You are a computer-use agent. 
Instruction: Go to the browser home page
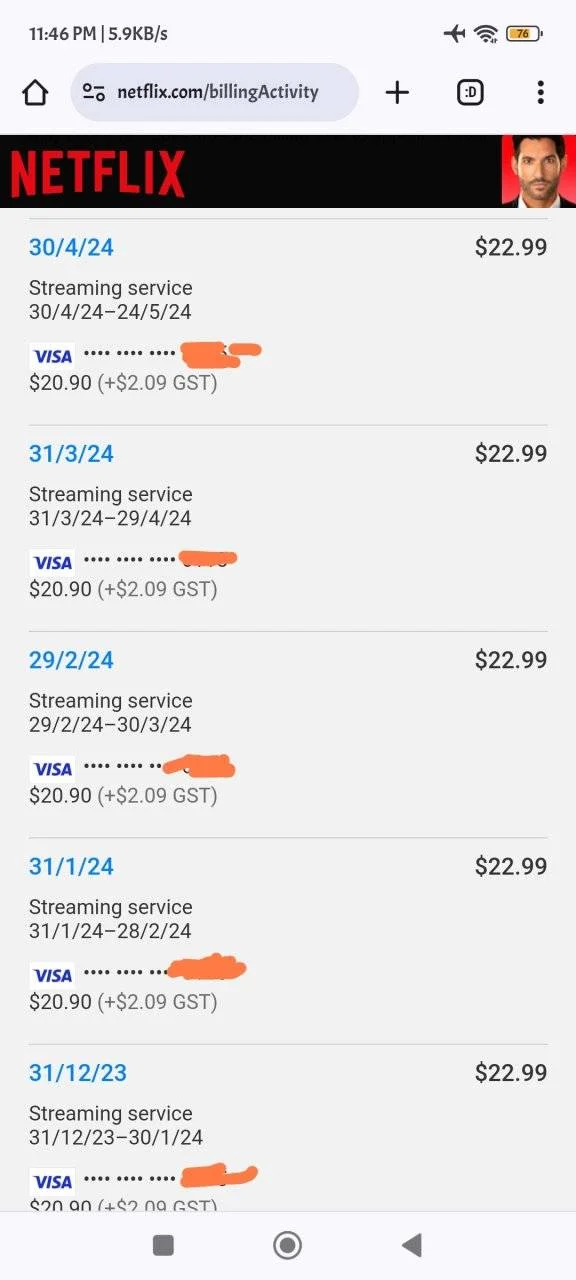click(35, 93)
